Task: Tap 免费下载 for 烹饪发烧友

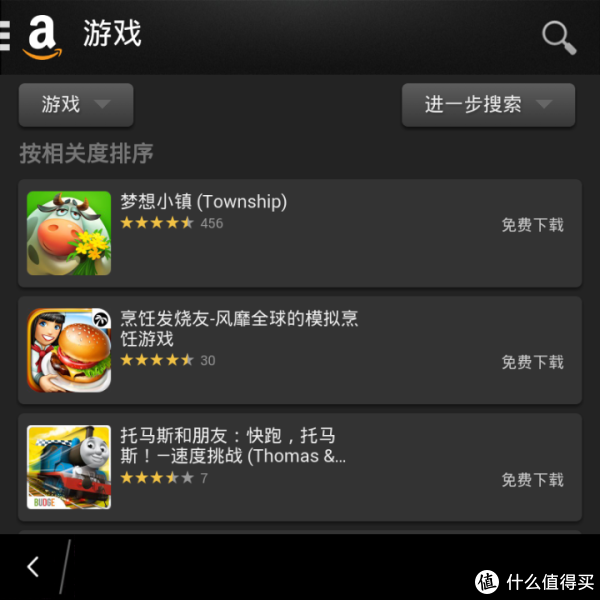Action: tap(532, 362)
